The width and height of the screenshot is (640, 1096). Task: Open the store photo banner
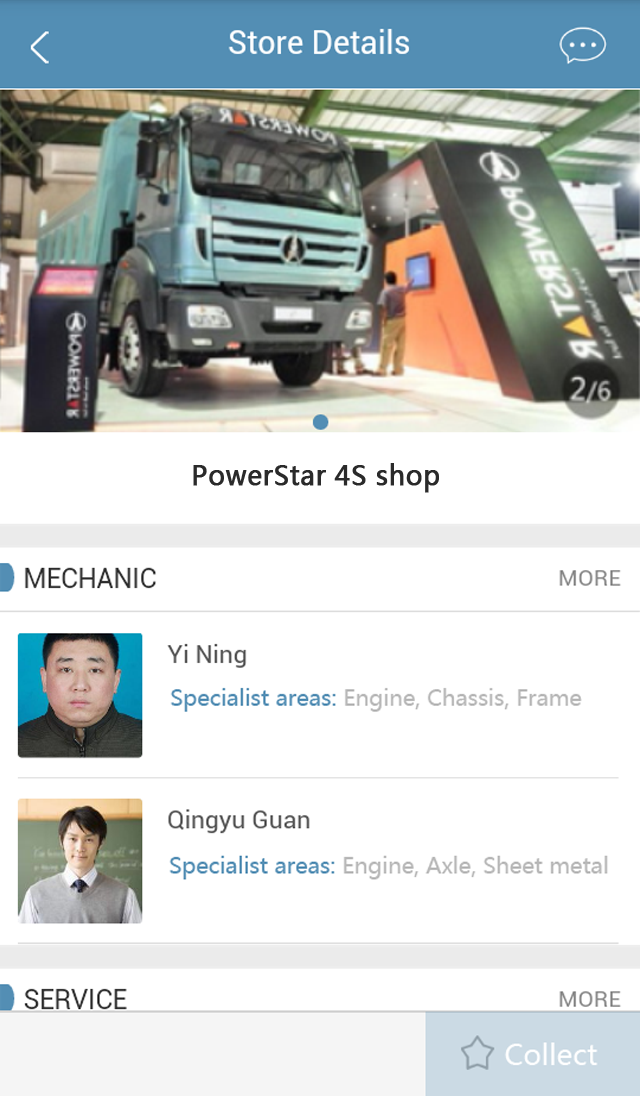(x=320, y=260)
